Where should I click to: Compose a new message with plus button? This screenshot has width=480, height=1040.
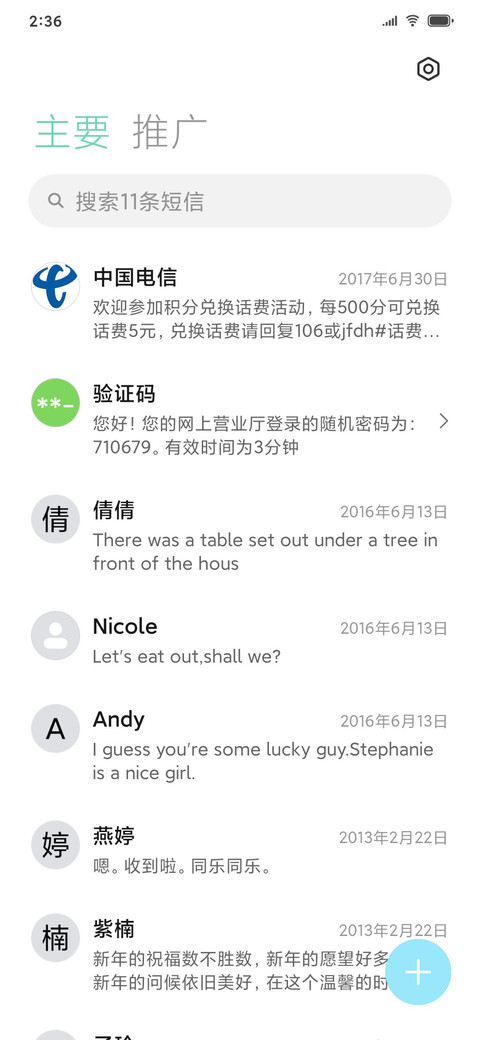[x=418, y=972]
